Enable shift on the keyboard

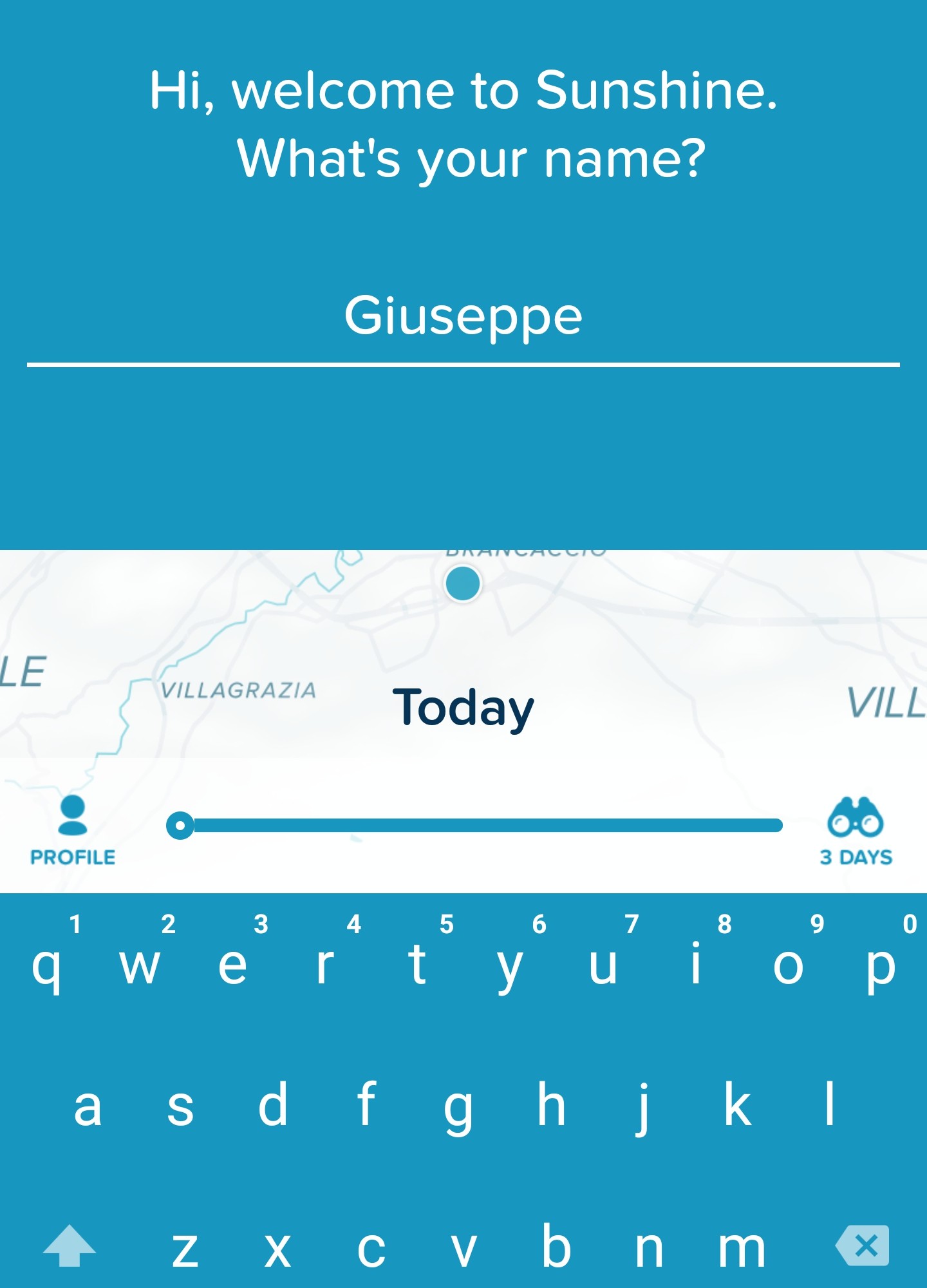pyautogui.click(x=69, y=1245)
